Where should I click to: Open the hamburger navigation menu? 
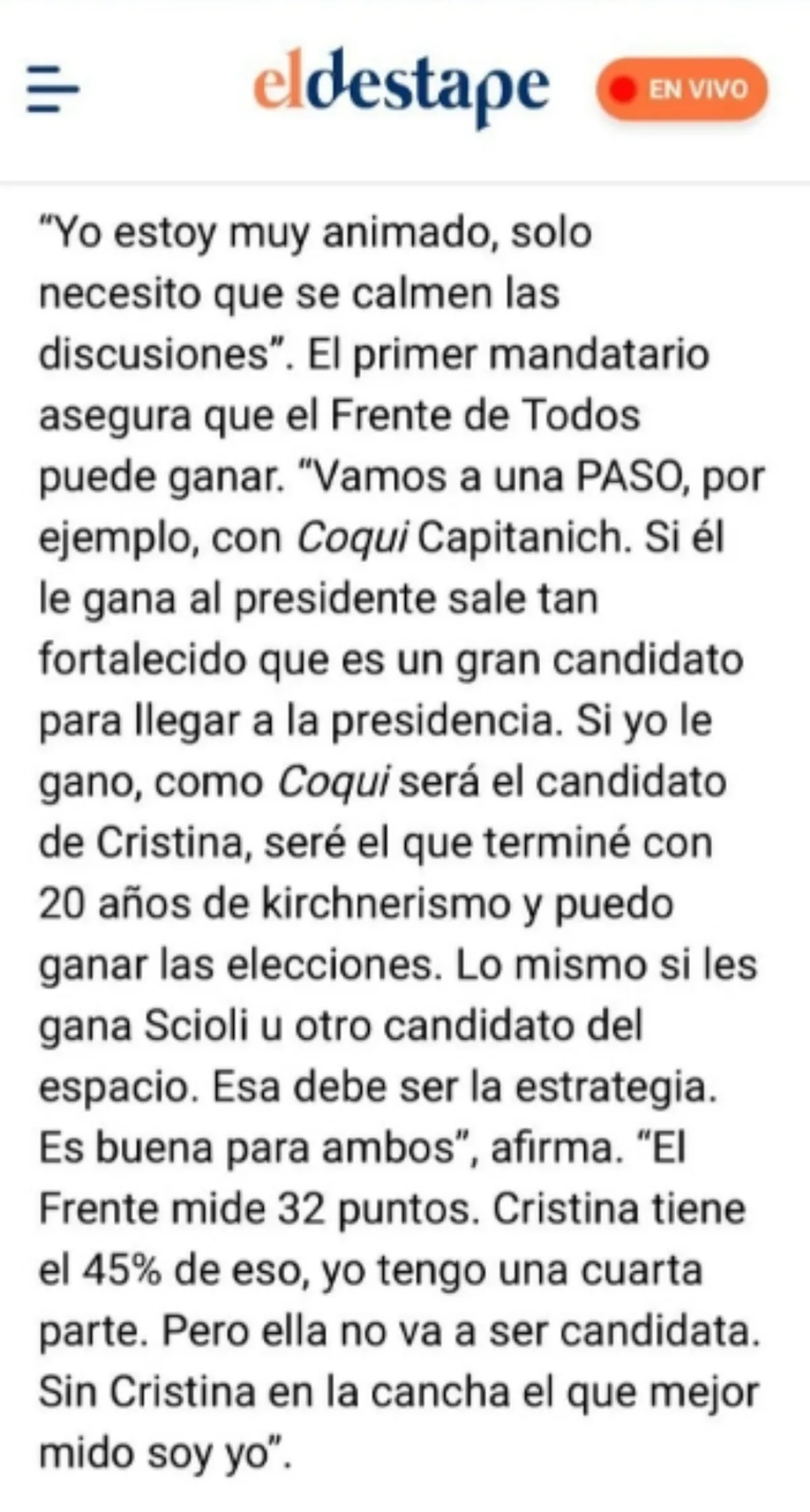click(53, 88)
